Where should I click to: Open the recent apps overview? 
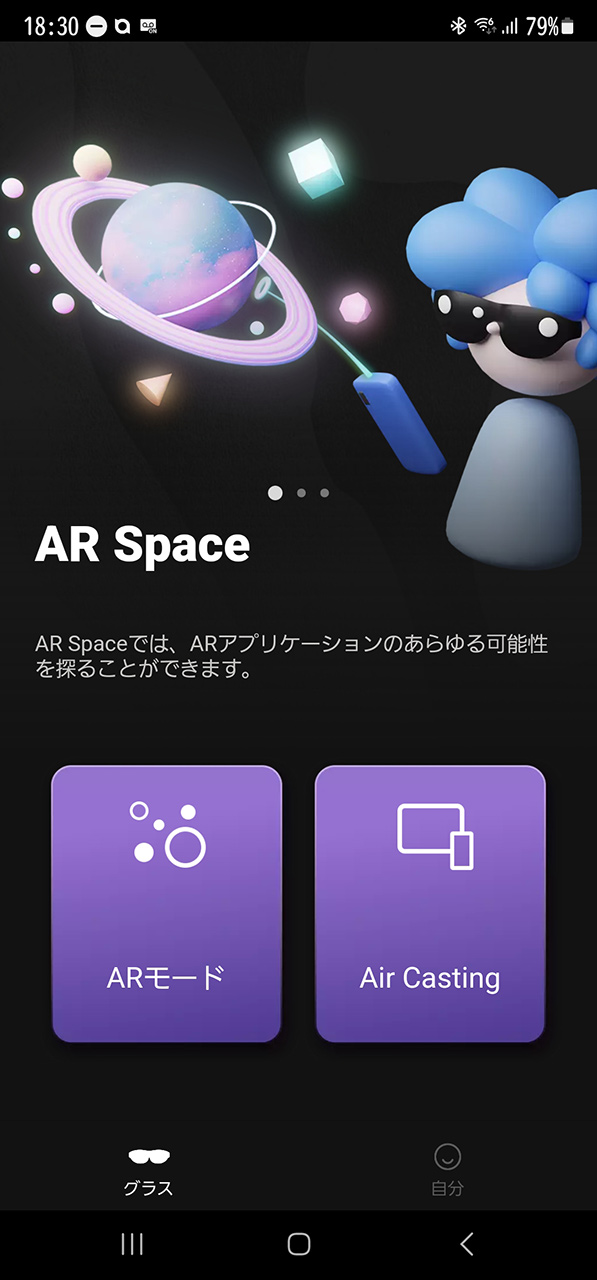tap(131, 1243)
